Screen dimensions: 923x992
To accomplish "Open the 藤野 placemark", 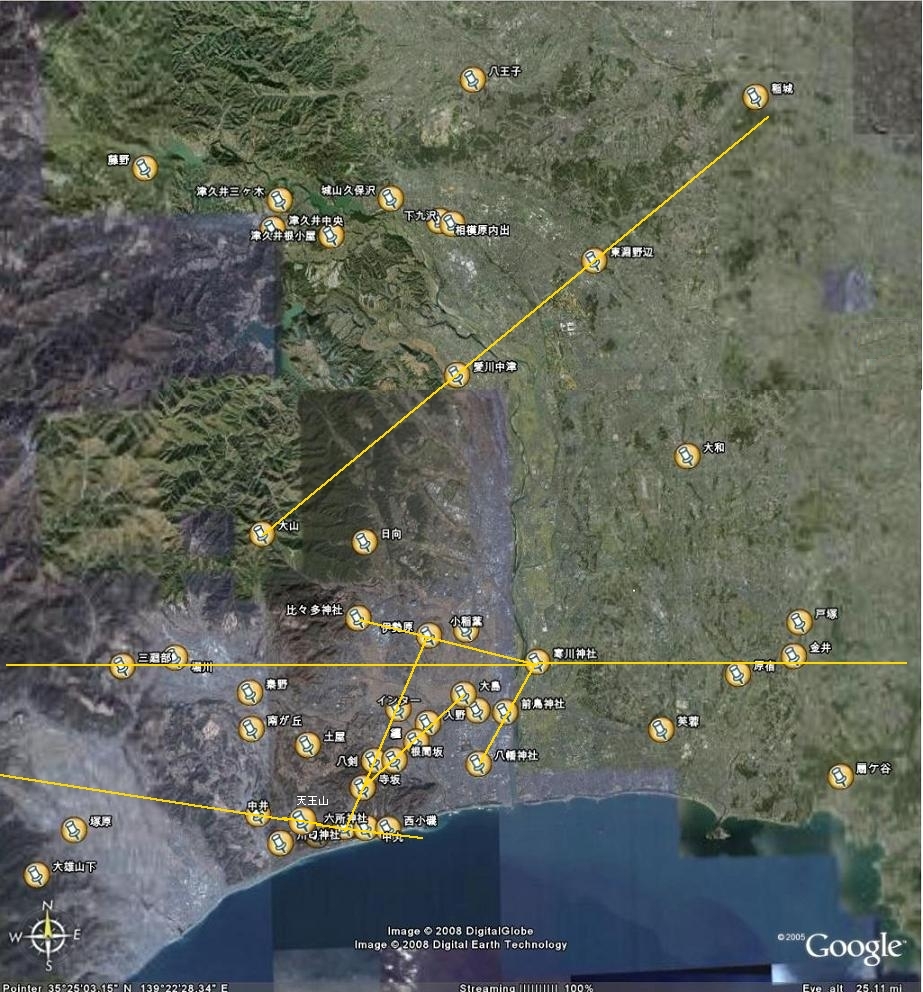I will (x=146, y=167).
